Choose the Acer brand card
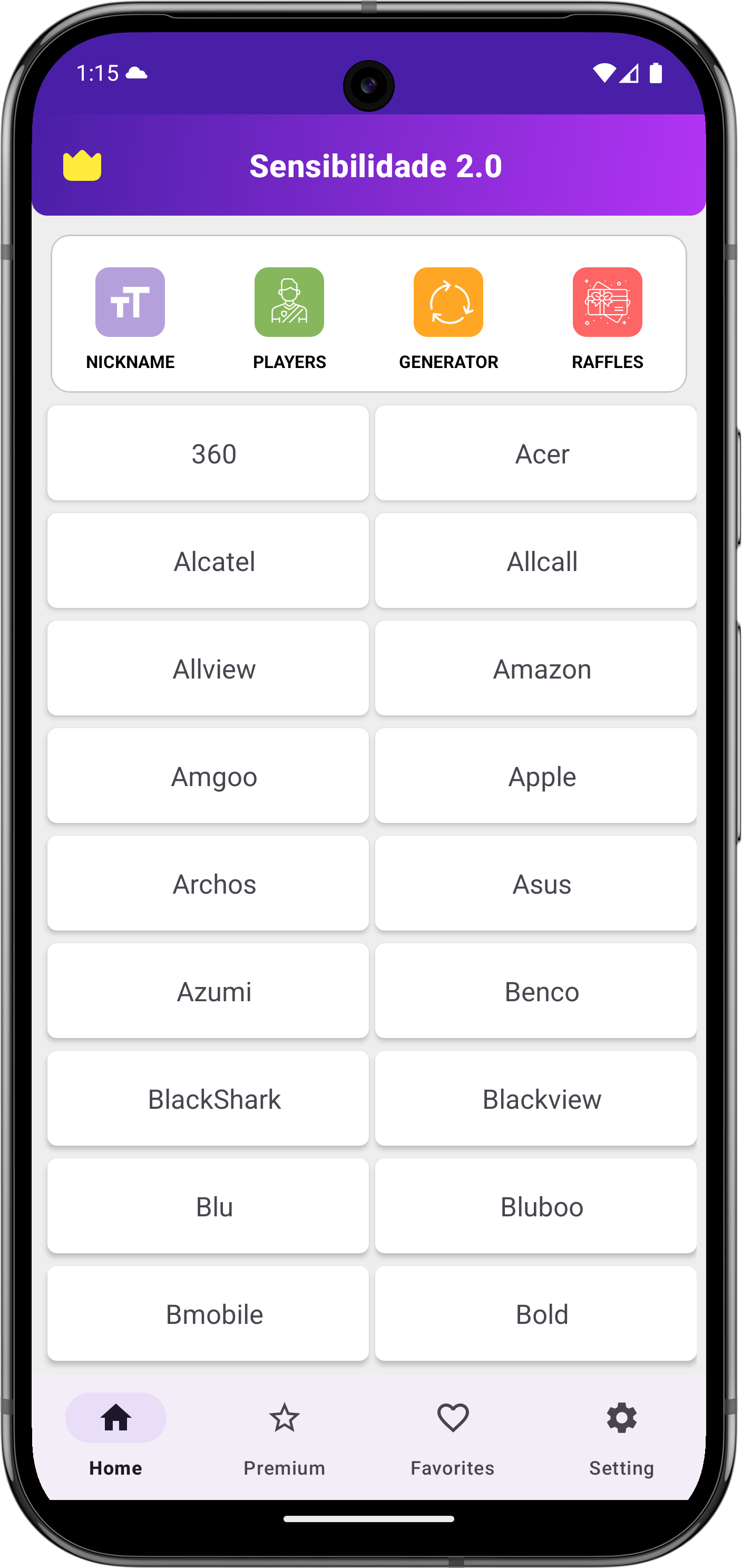Image resolution: width=742 pixels, height=1568 pixels. point(536,453)
